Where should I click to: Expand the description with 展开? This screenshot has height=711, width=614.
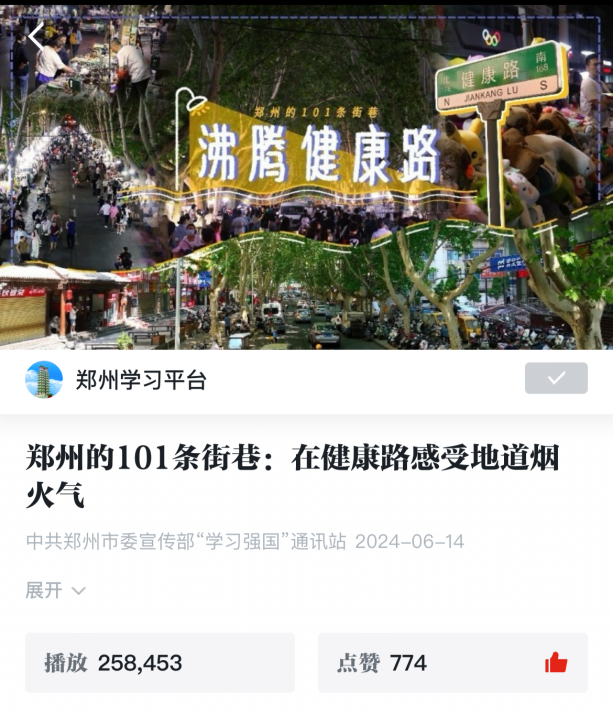(x=55, y=590)
